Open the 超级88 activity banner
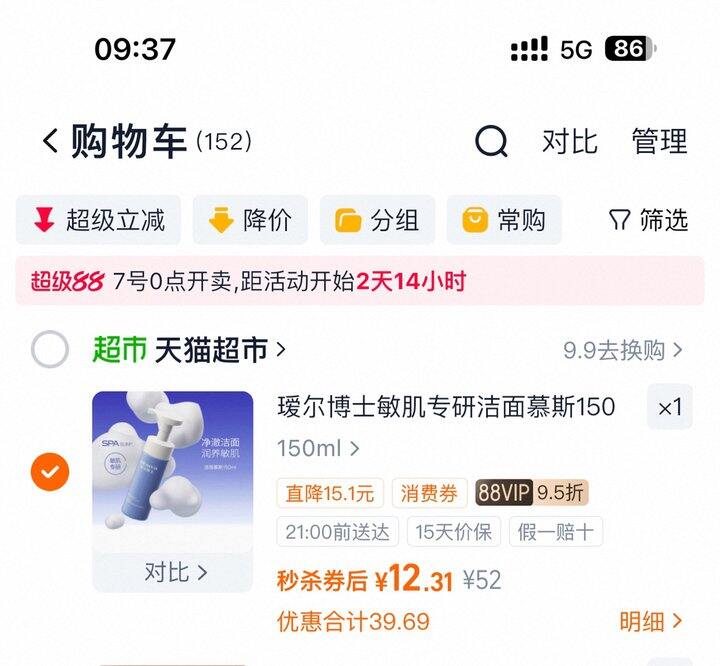Screen dimensions: 720x666 click(x=360, y=281)
